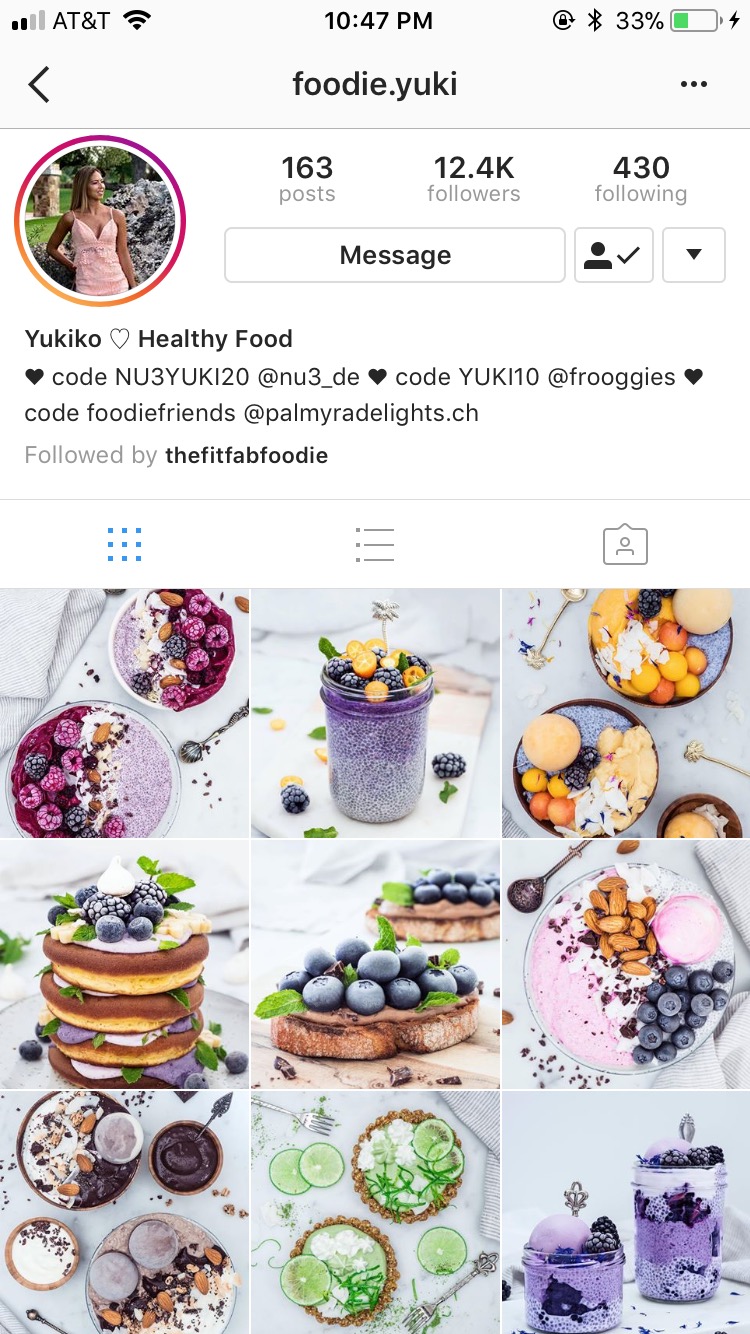Open the 430 following list
This screenshot has height=1334, width=750.
pos(640,179)
